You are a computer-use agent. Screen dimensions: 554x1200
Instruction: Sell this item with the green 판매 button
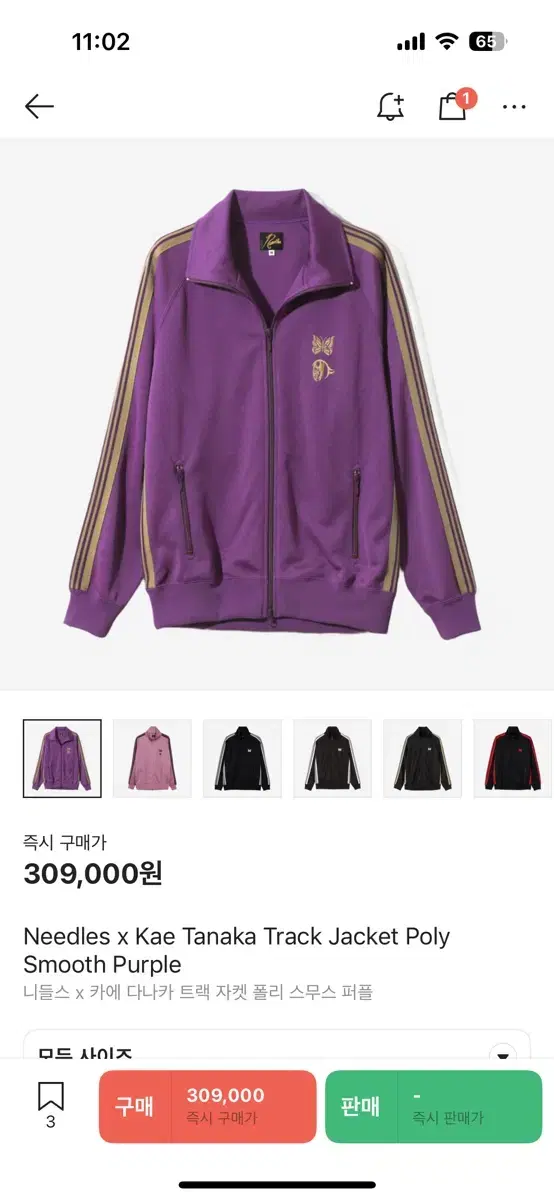(432, 1106)
